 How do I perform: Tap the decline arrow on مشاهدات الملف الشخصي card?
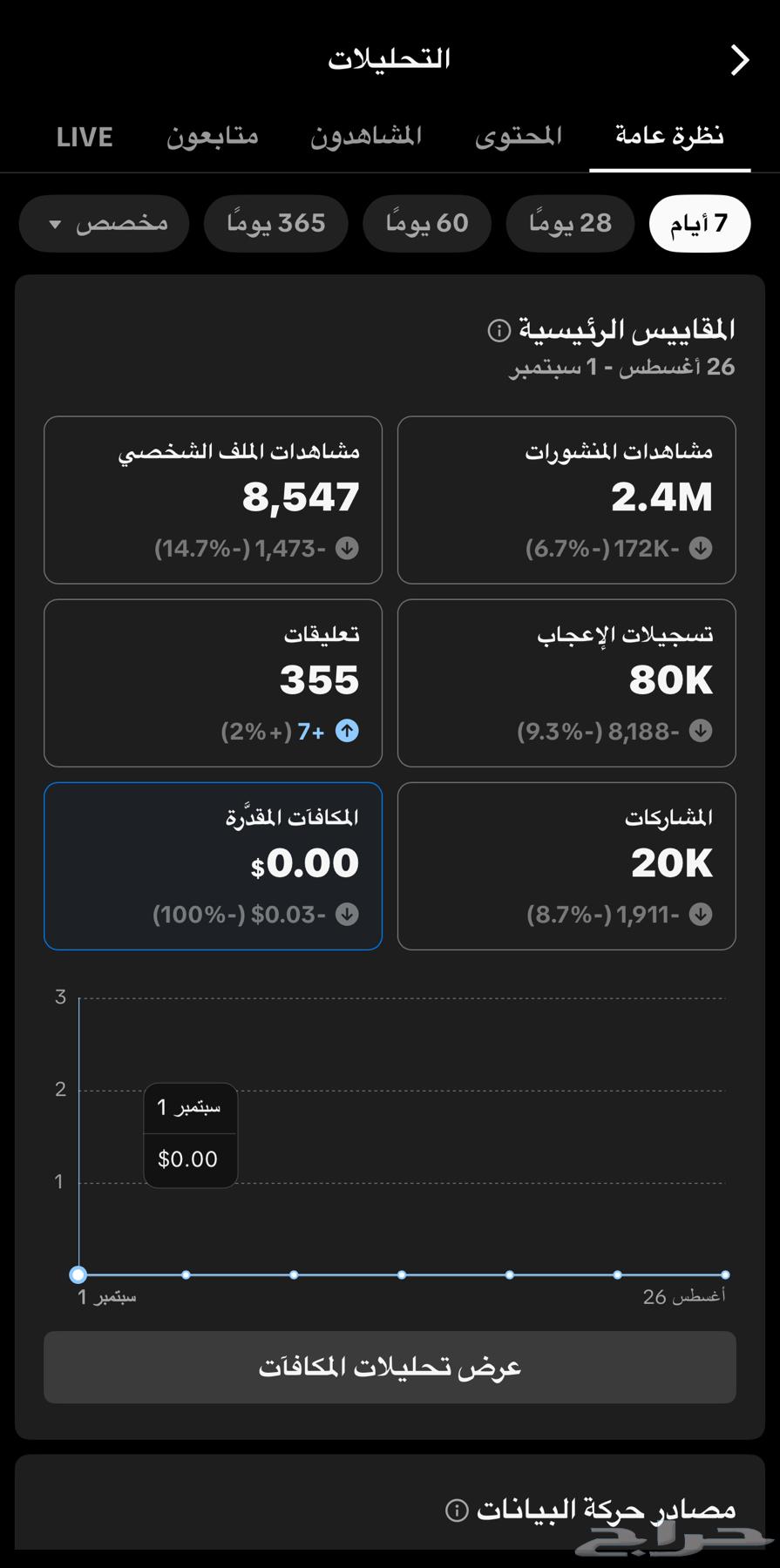[x=347, y=549]
